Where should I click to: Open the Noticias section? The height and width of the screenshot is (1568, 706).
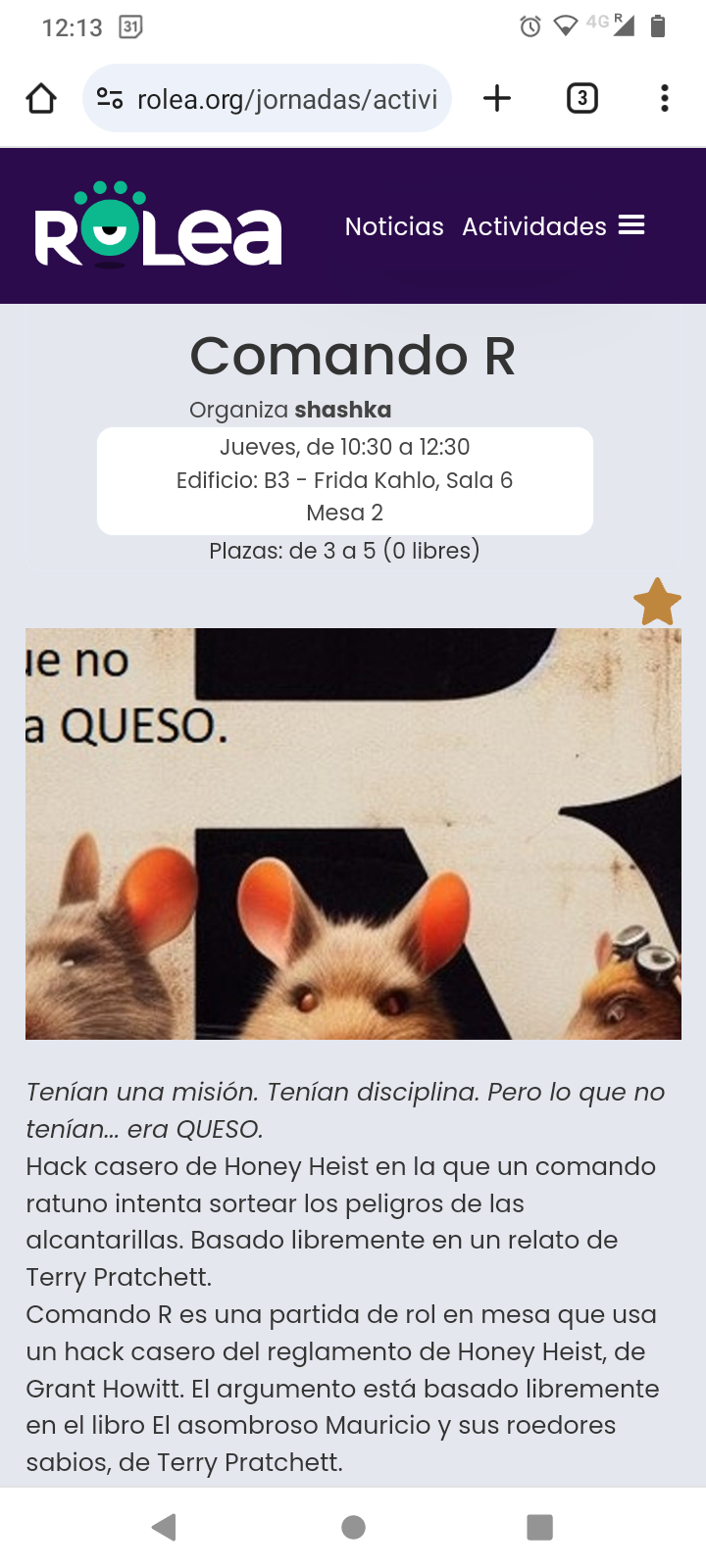pos(394,226)
